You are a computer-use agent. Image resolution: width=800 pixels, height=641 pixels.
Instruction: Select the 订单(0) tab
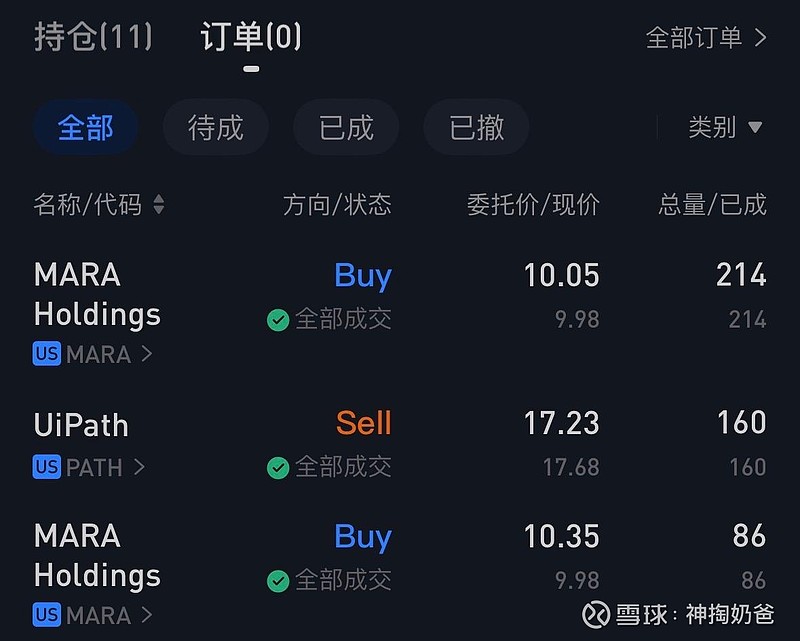click(250, 38)
